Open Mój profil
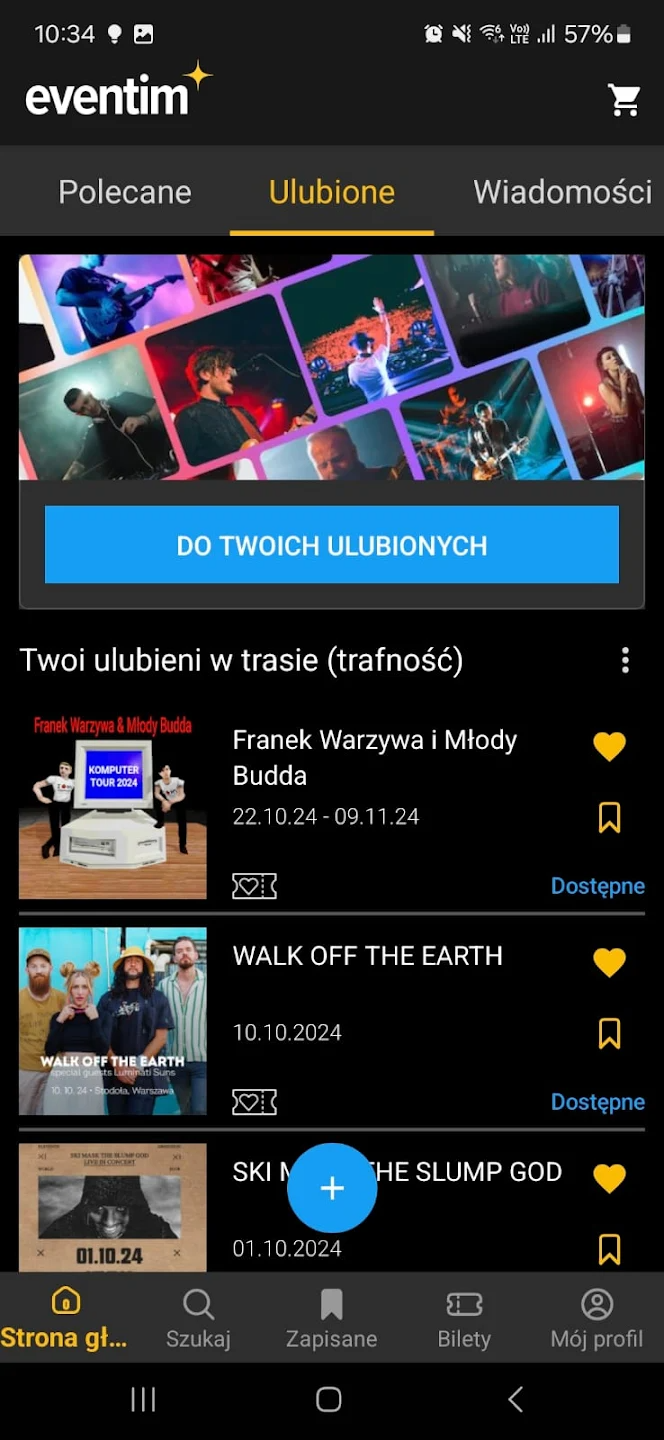Viewport: 664px width, 1440px height. point(597,1319)
